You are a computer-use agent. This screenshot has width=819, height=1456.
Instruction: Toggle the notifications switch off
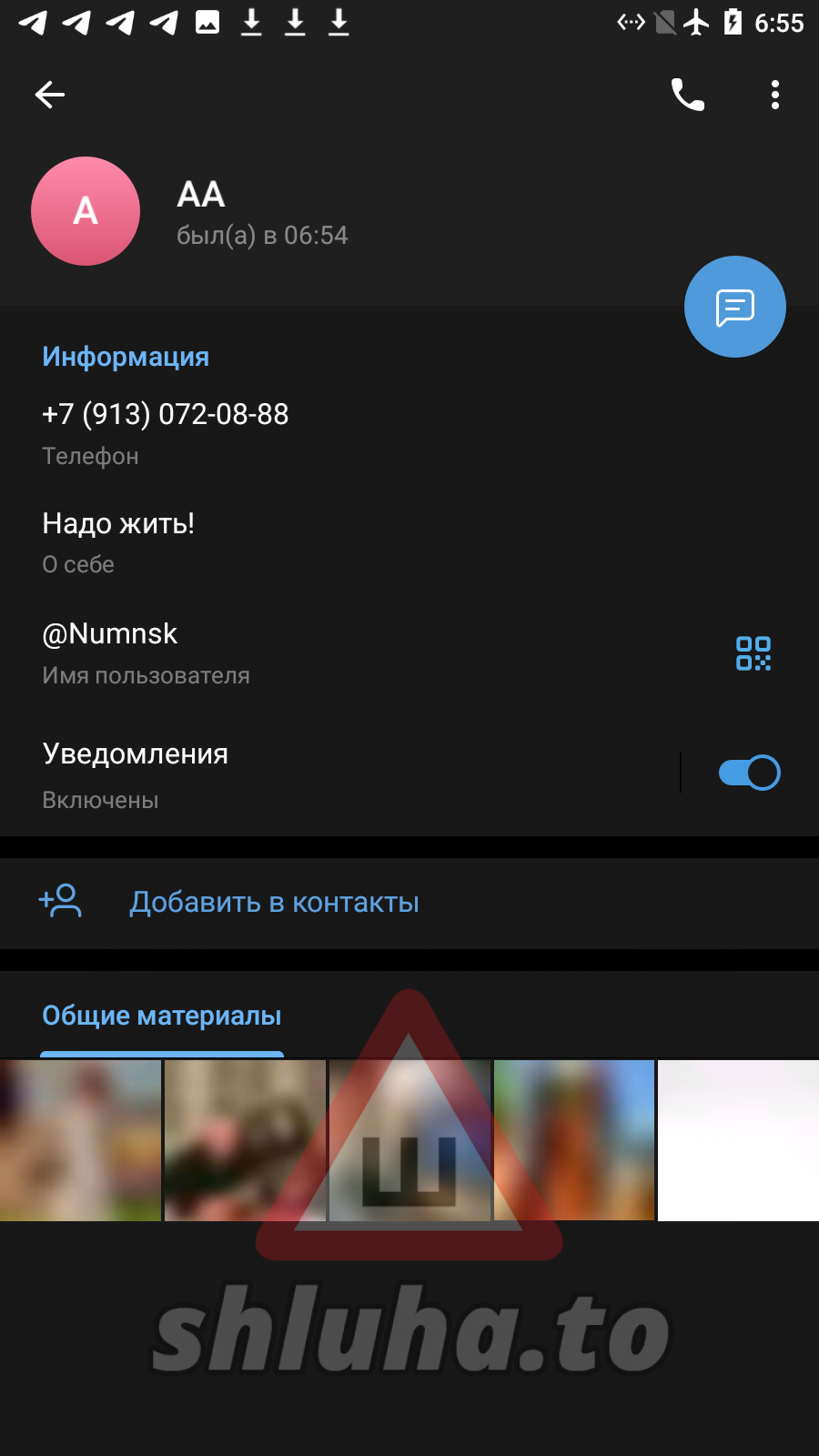pos(750,773)
